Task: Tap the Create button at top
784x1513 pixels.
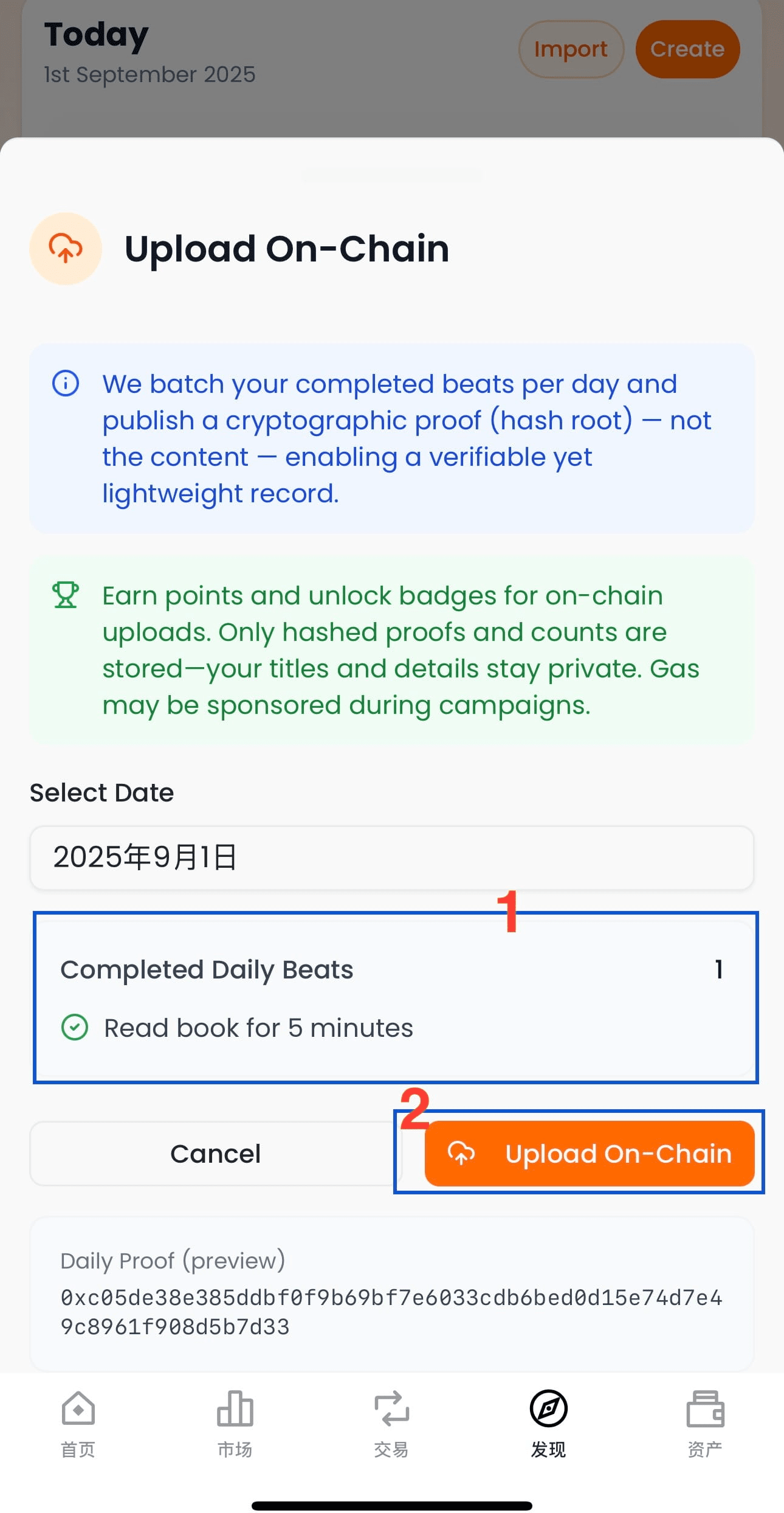Action: (687, 49)
